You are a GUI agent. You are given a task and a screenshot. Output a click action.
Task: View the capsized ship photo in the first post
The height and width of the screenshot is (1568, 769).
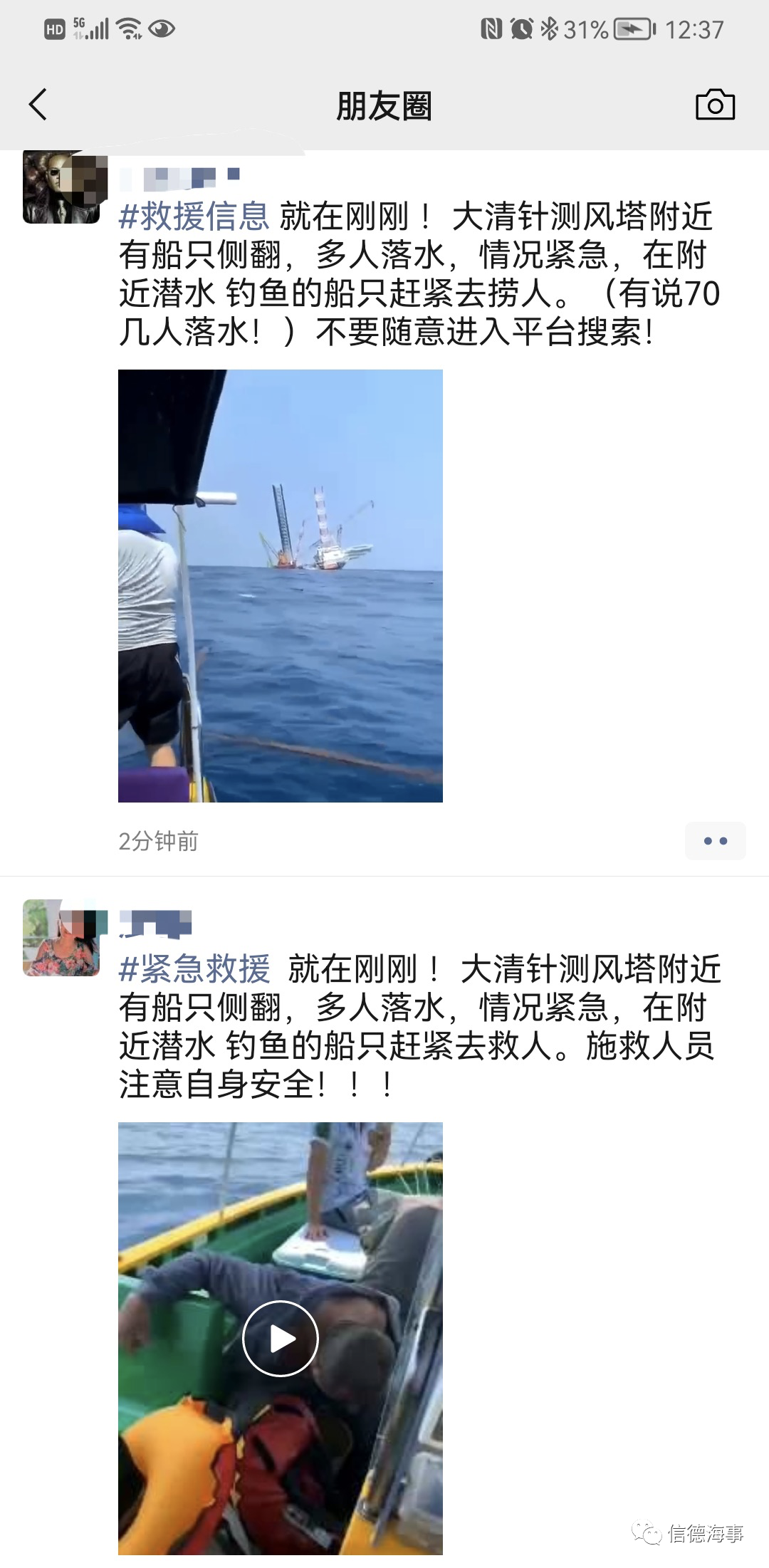click(281, 586)
